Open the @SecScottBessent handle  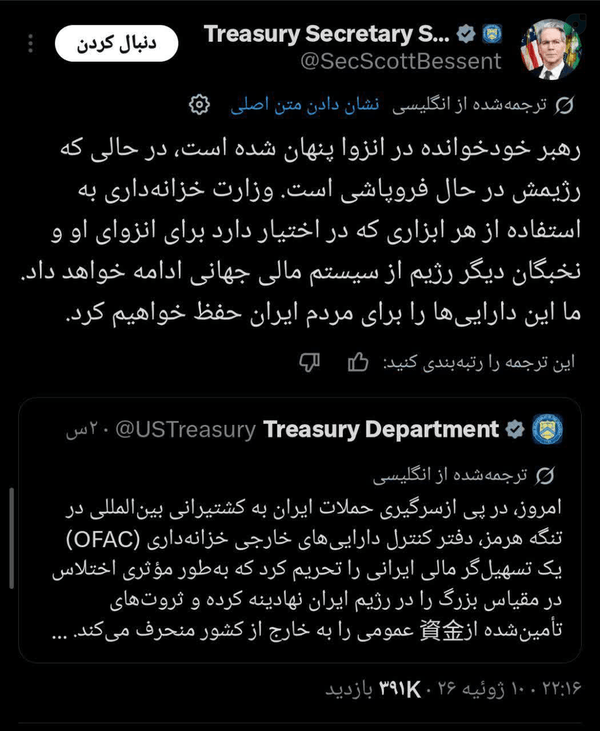[401, 62]
